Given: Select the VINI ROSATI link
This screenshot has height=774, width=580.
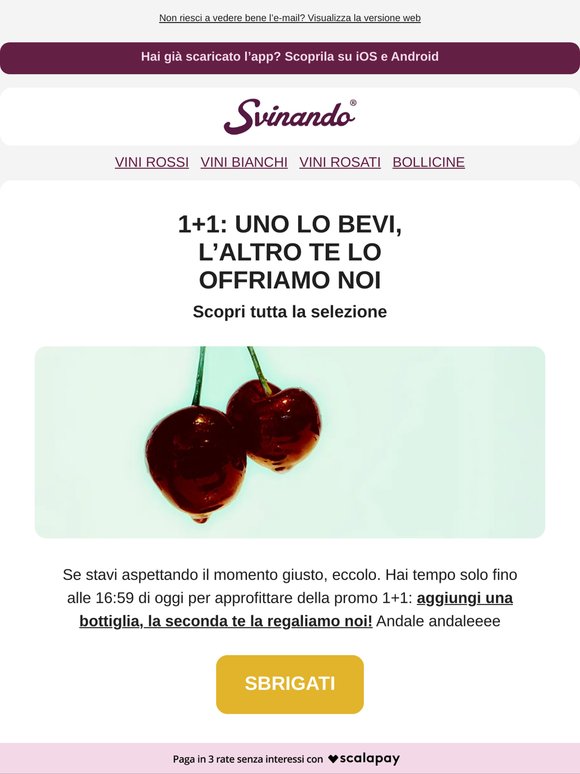Looking at the screenshot, I should coord(340,162).
